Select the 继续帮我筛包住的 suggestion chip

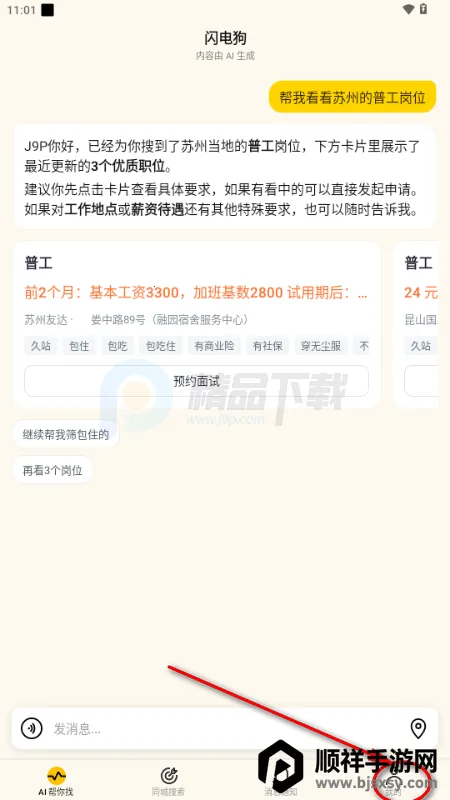pos(66,435)
